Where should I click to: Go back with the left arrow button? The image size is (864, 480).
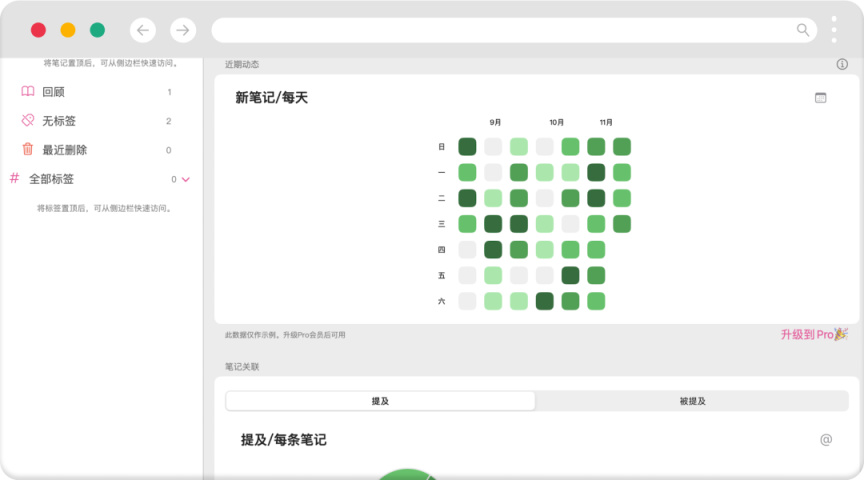pos(143,30)
